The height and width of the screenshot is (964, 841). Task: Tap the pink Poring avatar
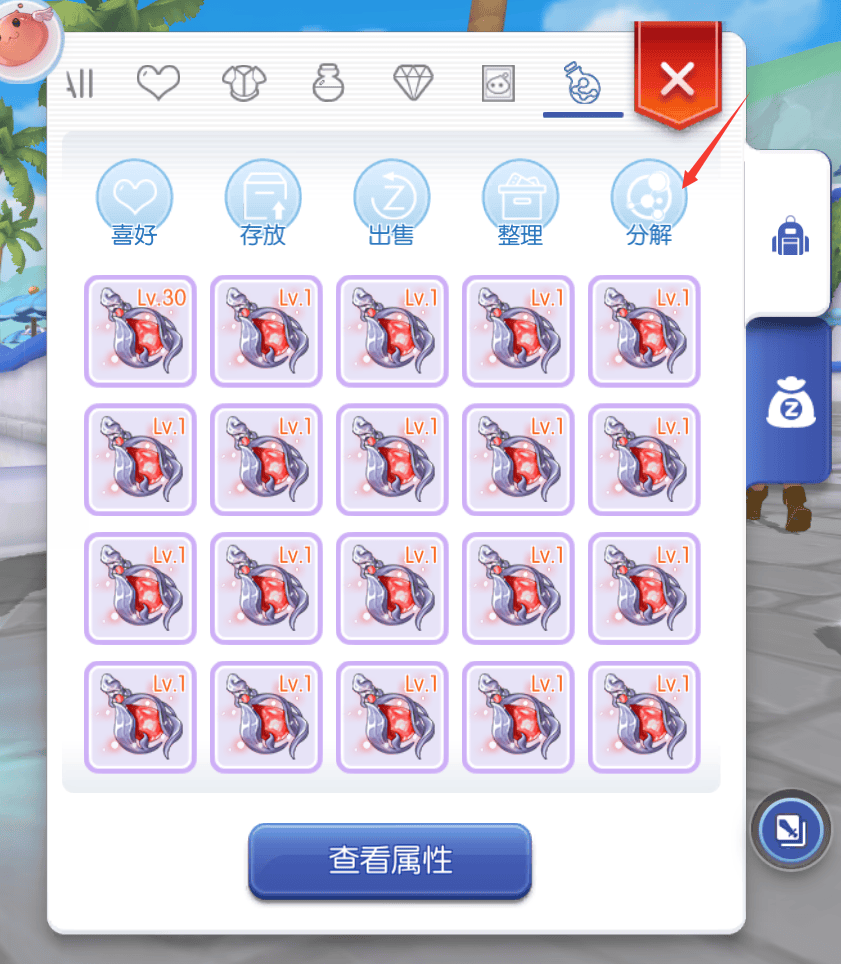pyautogui.click(x=27, y=41)
